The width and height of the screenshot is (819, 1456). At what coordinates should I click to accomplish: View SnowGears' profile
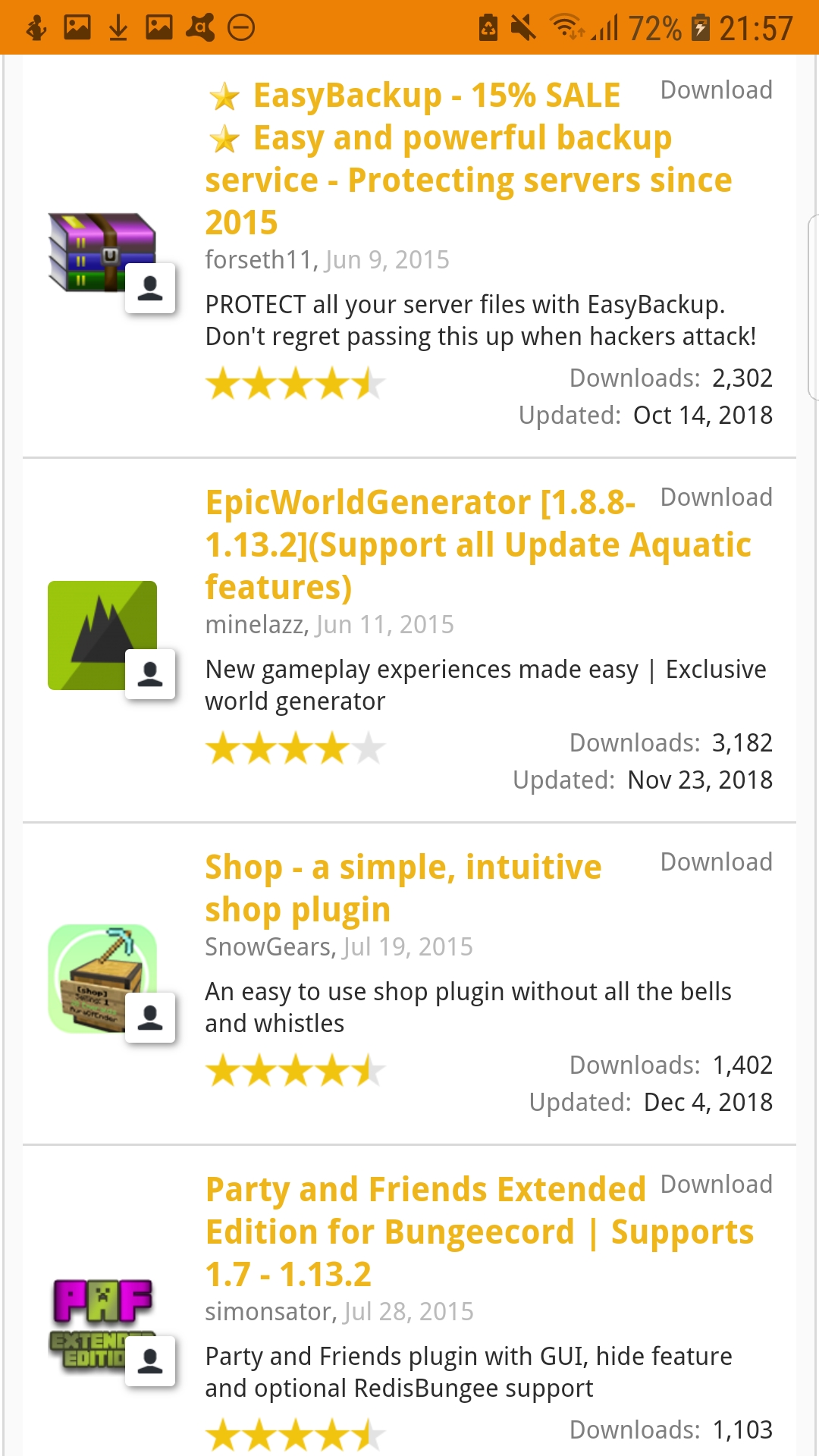click(x=268, y=947)
